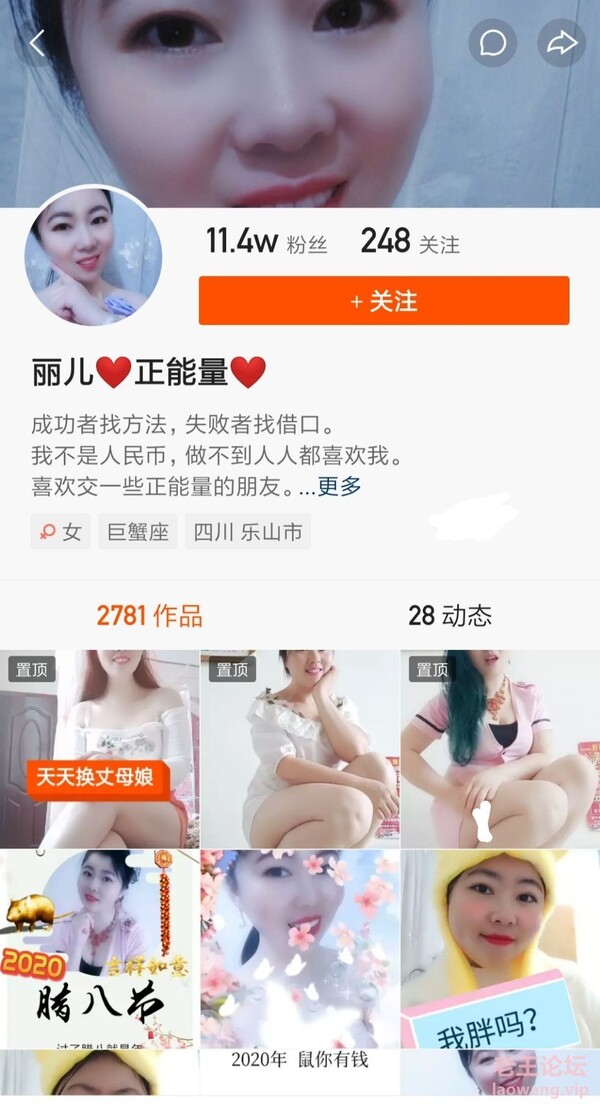Screen dimensions: 600x1104
Task: Open the 2020 腊八节 video
Action: pyautogui.click(x=99, y=948)
